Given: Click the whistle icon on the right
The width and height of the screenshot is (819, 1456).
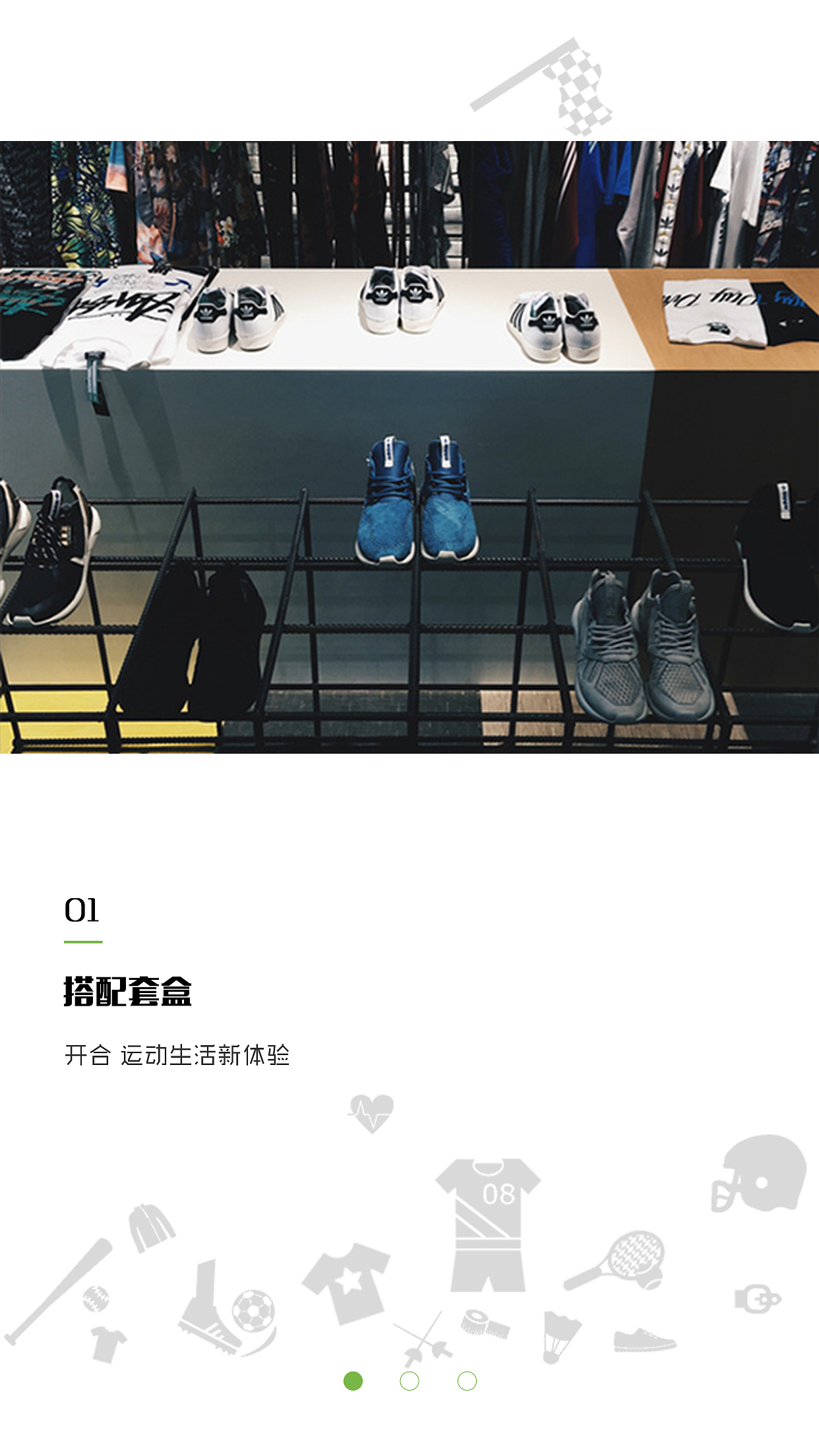Looking at the screenshot, I should click(758, 1299).
